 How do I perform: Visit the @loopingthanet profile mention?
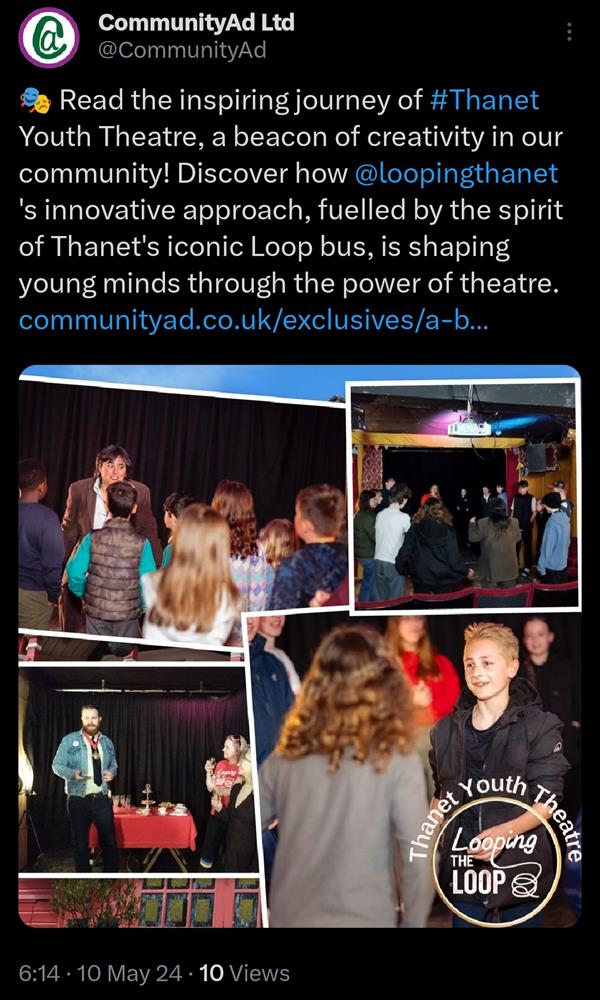tap(456, 173)
